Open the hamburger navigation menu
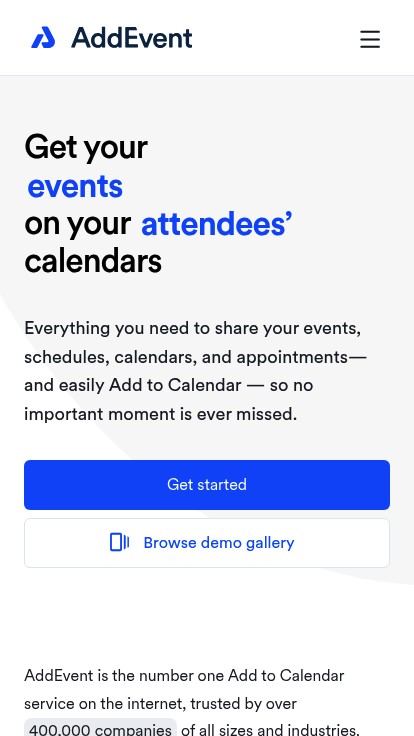 pos(370,39)
